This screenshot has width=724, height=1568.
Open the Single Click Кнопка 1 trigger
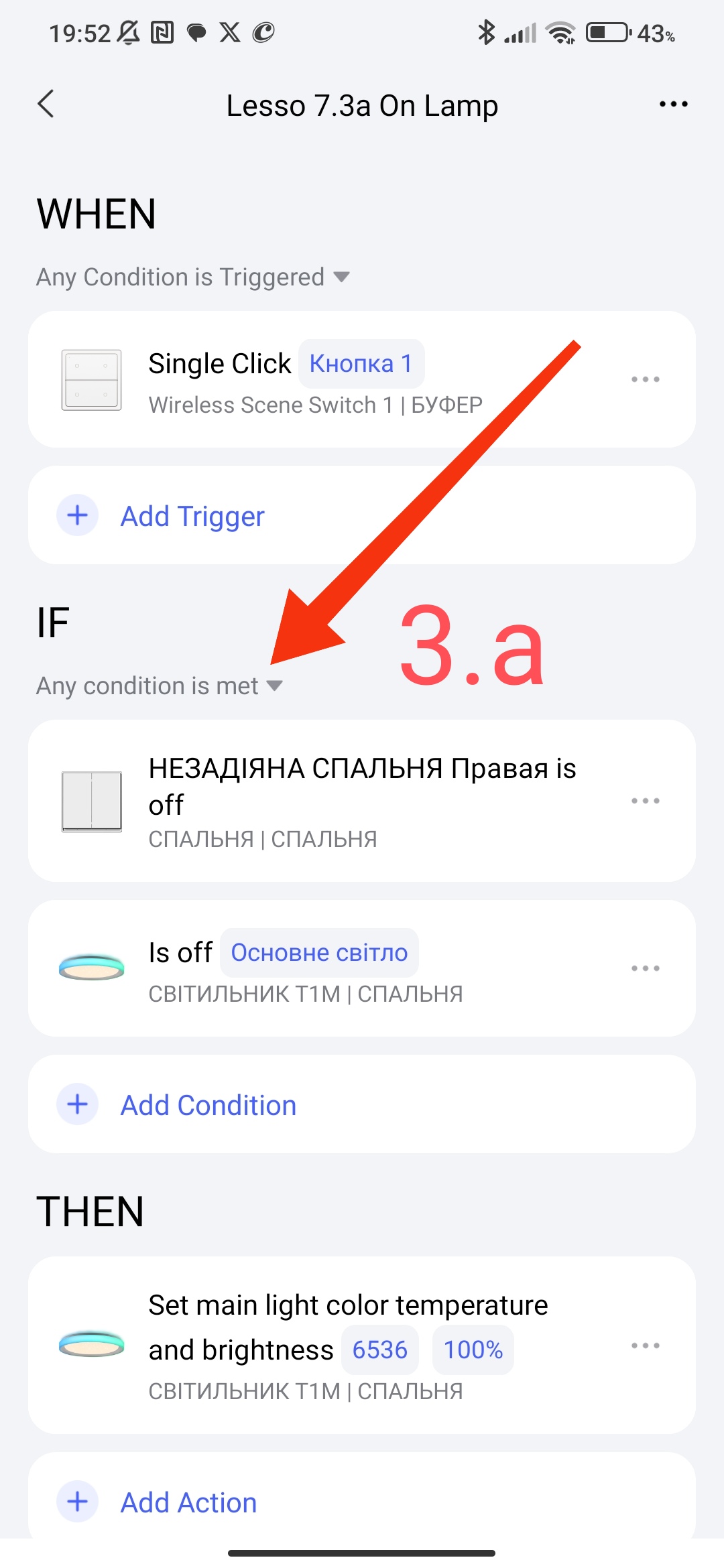coord(315,379)
